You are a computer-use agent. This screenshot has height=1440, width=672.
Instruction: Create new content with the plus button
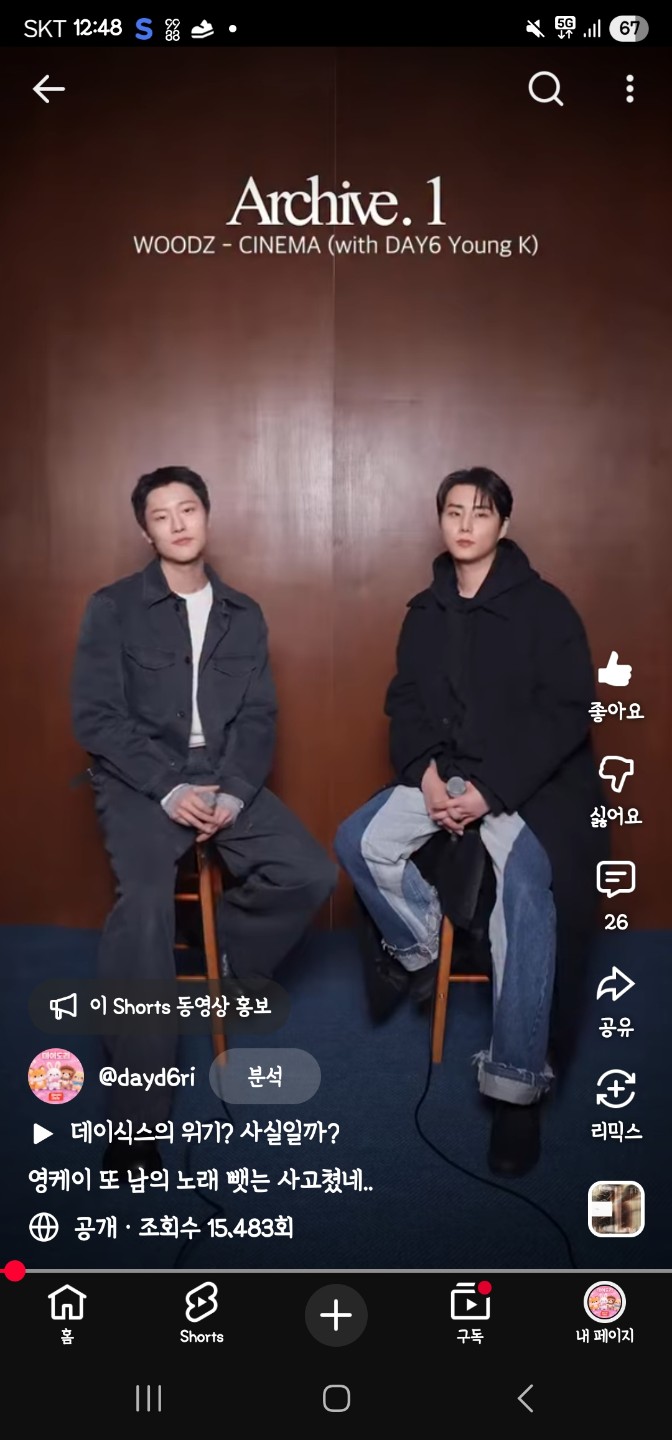[336, 1315]
